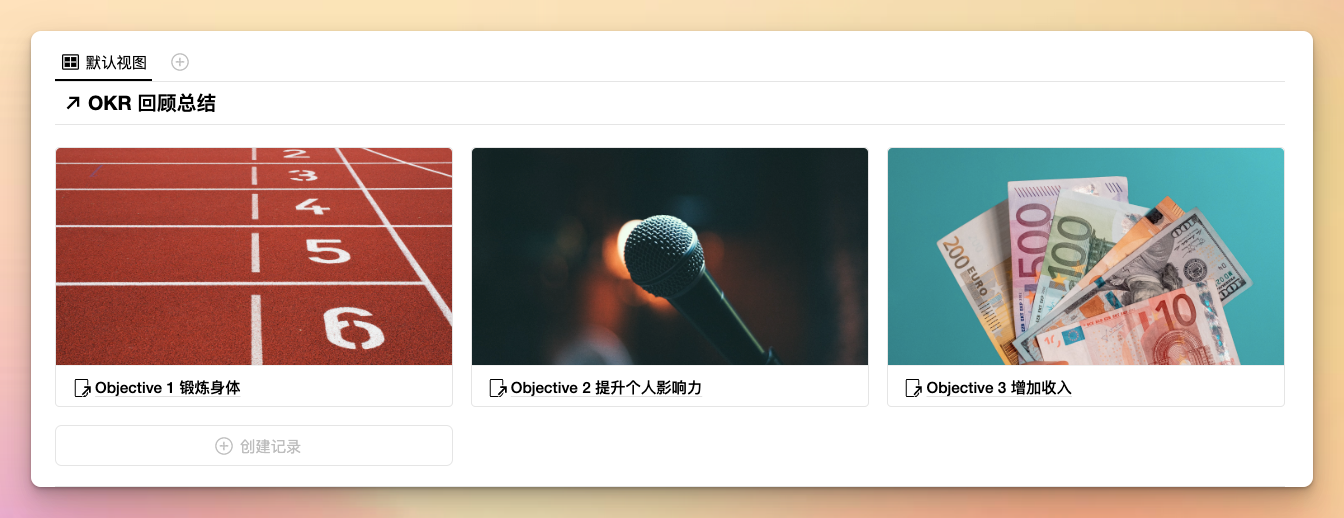Switch to the 默认视图 tab
This screenshot has height=518, width=1344.
(x=104, y=62)
